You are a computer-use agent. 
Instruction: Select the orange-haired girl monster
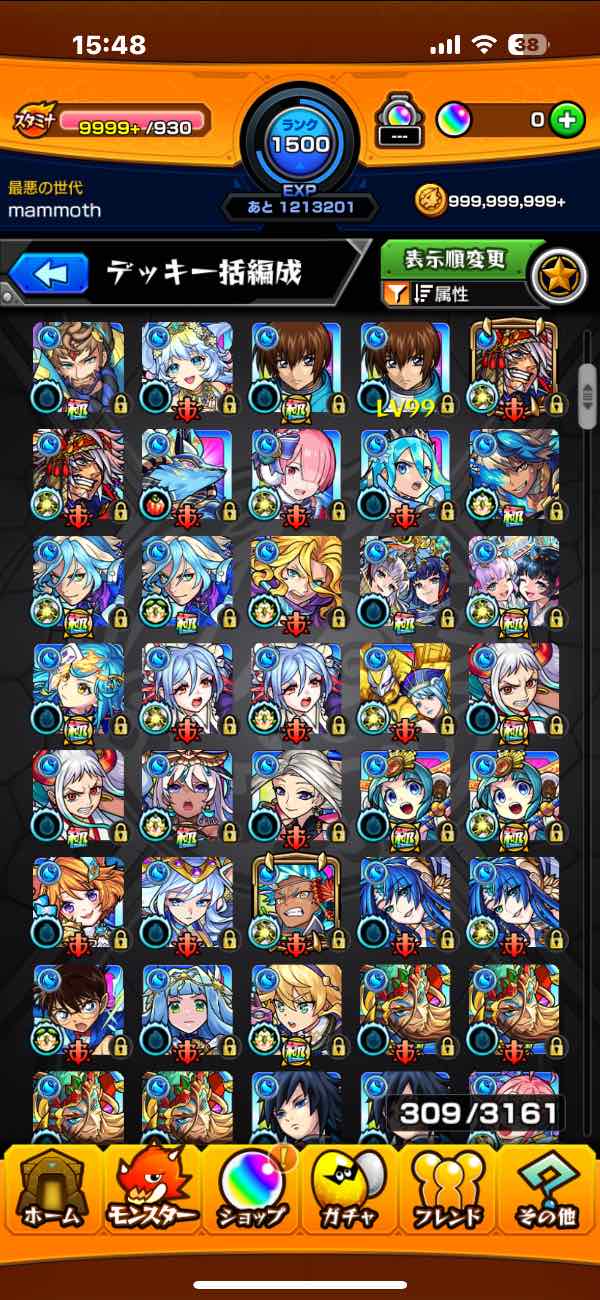coord(78,903)
